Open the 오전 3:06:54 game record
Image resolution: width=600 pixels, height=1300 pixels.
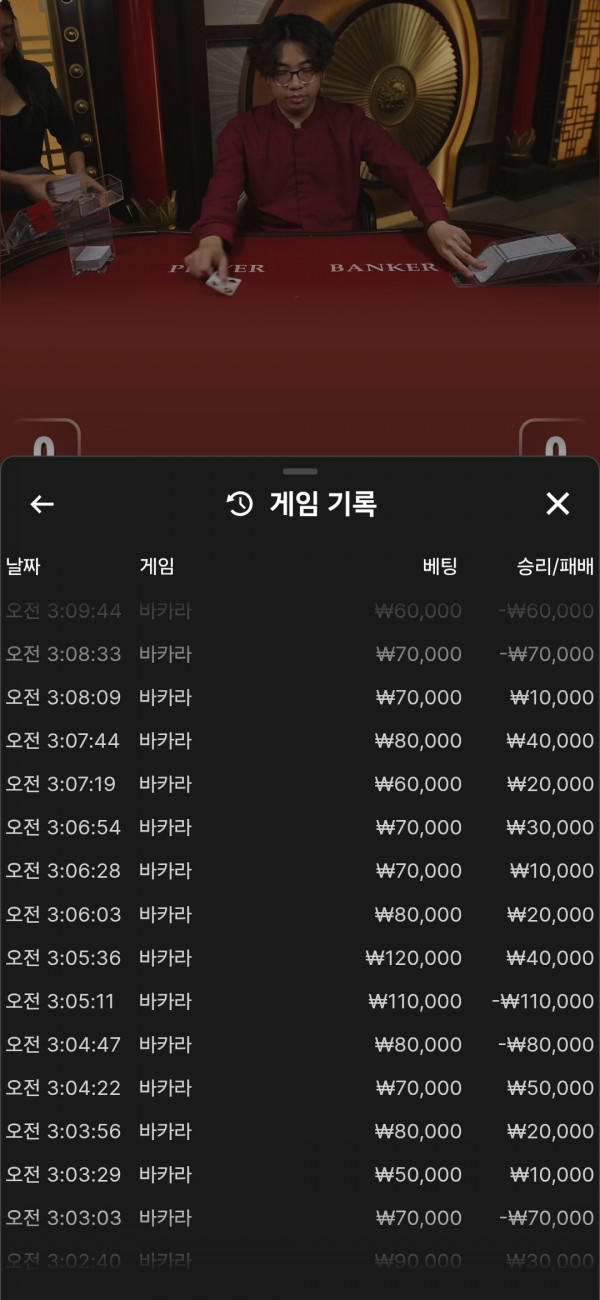coord(300,827)
